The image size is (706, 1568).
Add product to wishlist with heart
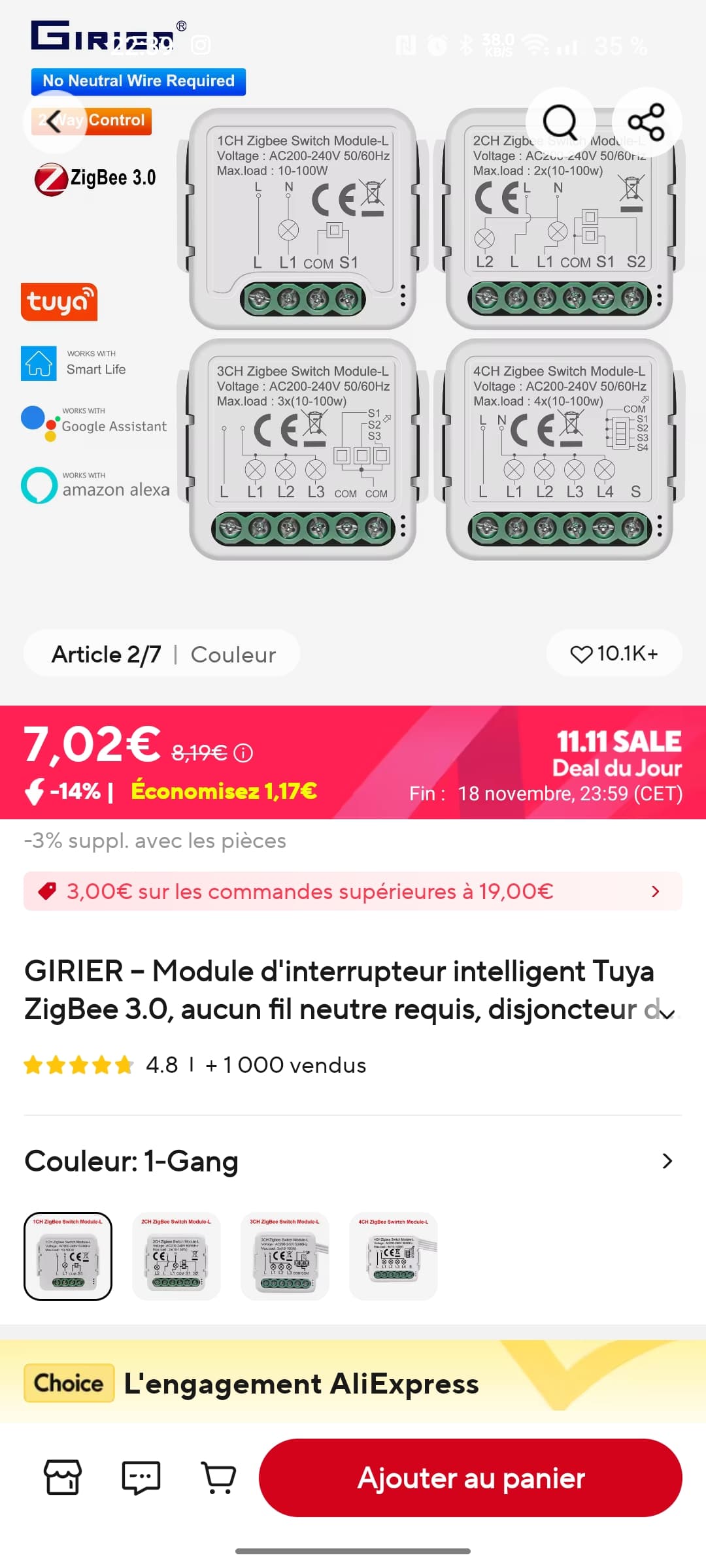tap(614, 653)
